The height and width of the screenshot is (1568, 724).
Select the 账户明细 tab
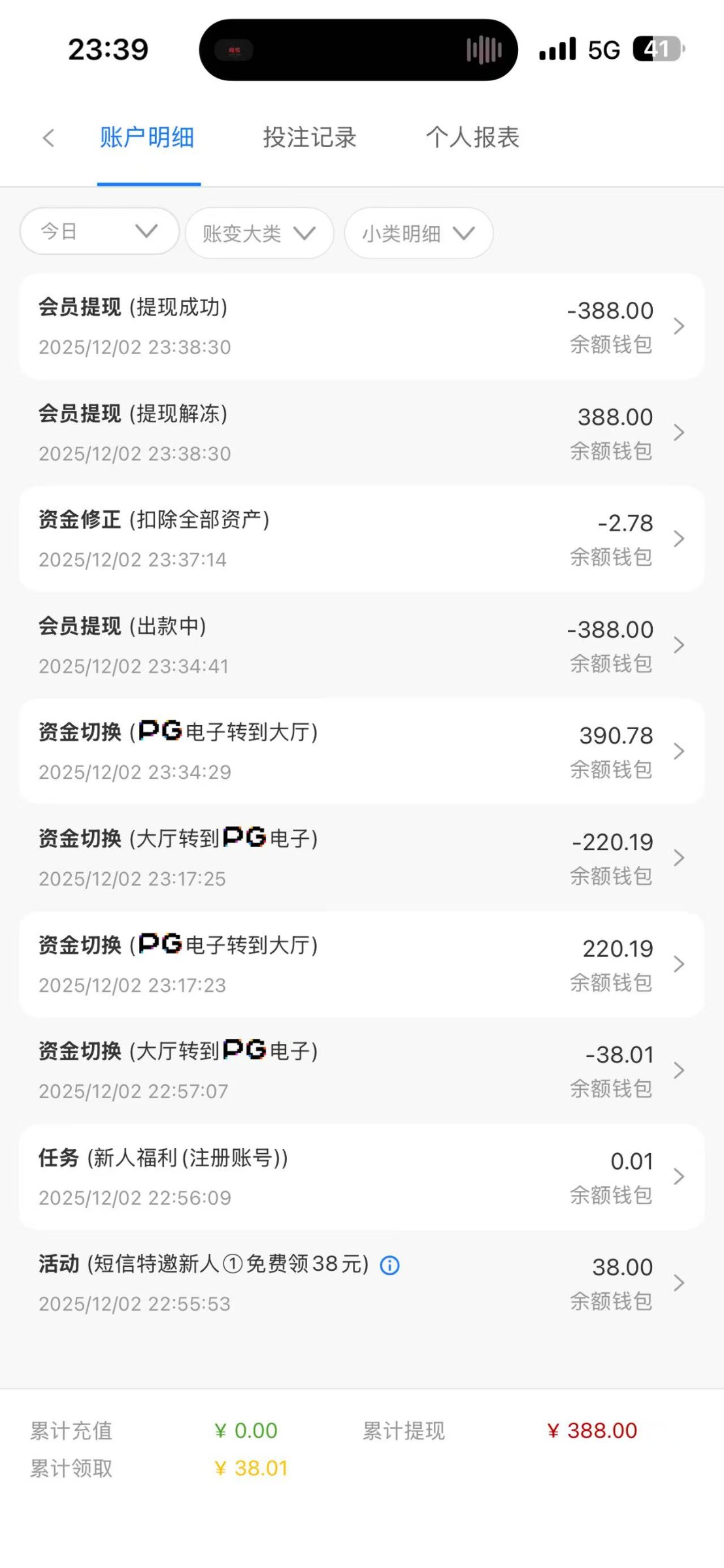pos(147,138)
